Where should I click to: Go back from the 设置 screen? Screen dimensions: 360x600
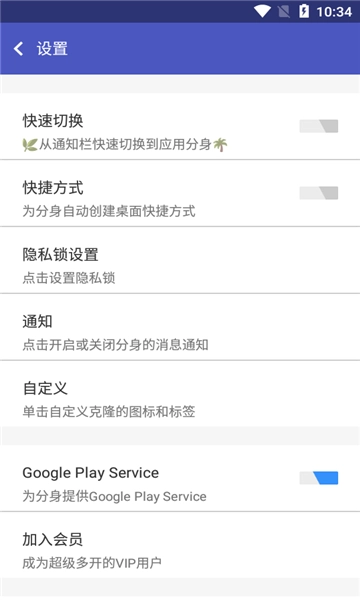(x=18, y=49)
